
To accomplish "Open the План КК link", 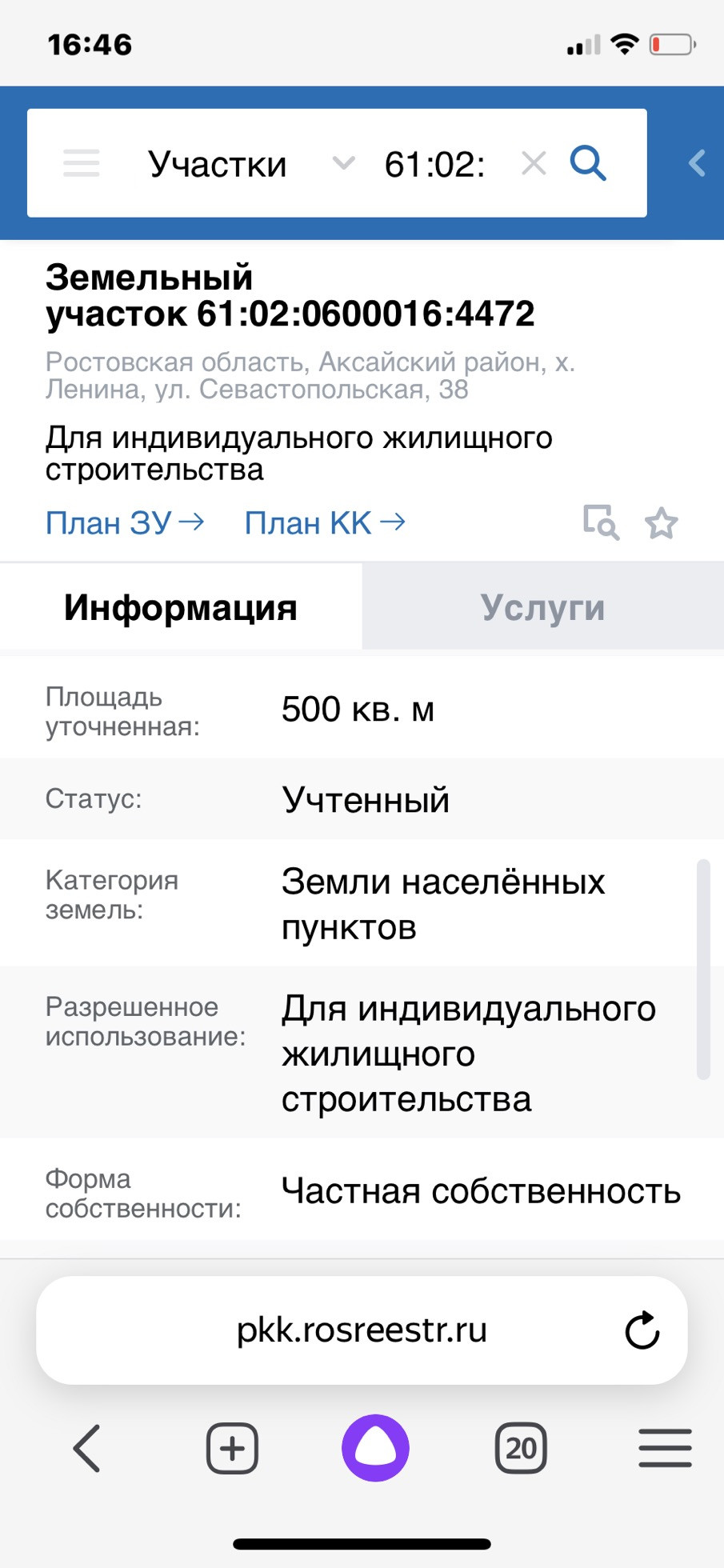I will 325,523.
